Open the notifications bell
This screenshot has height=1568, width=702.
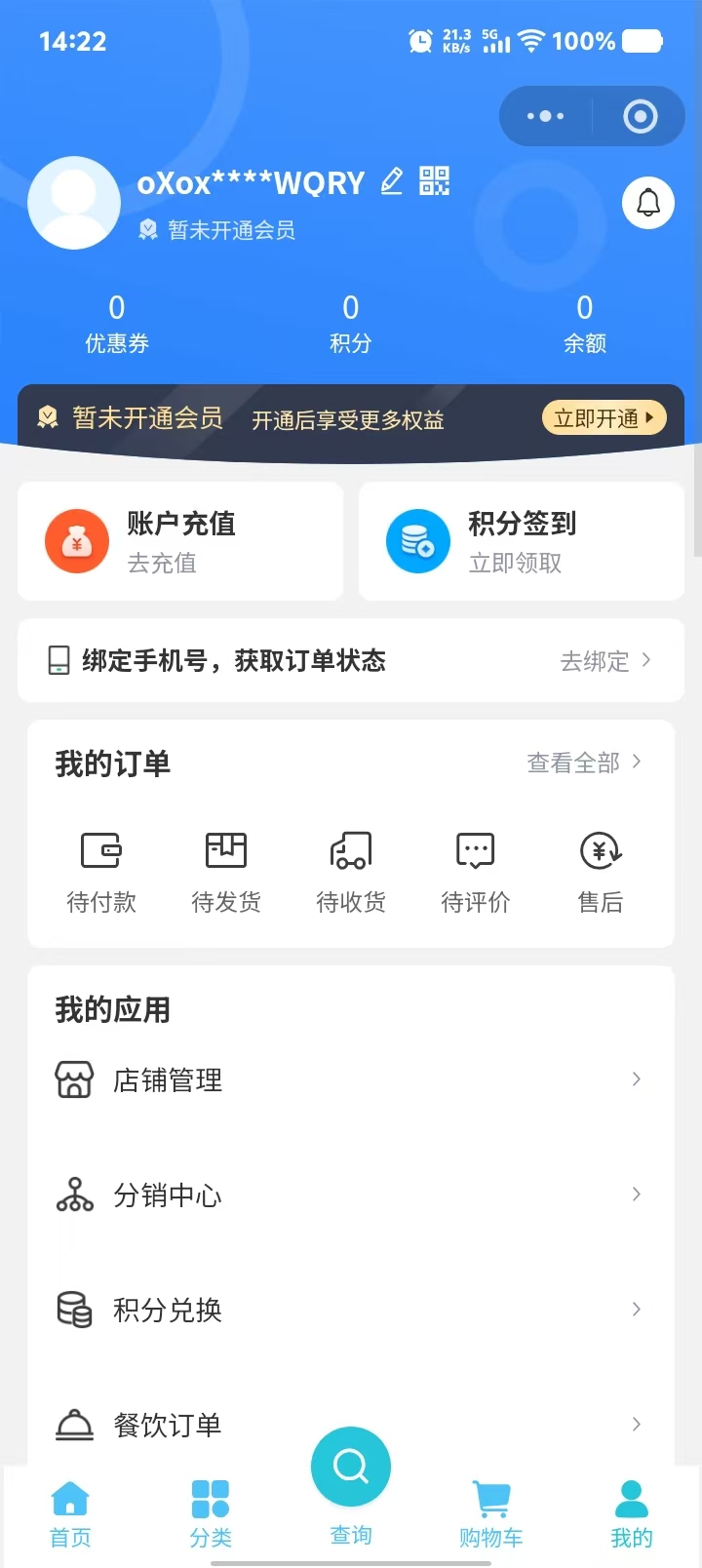pos(648,203)
